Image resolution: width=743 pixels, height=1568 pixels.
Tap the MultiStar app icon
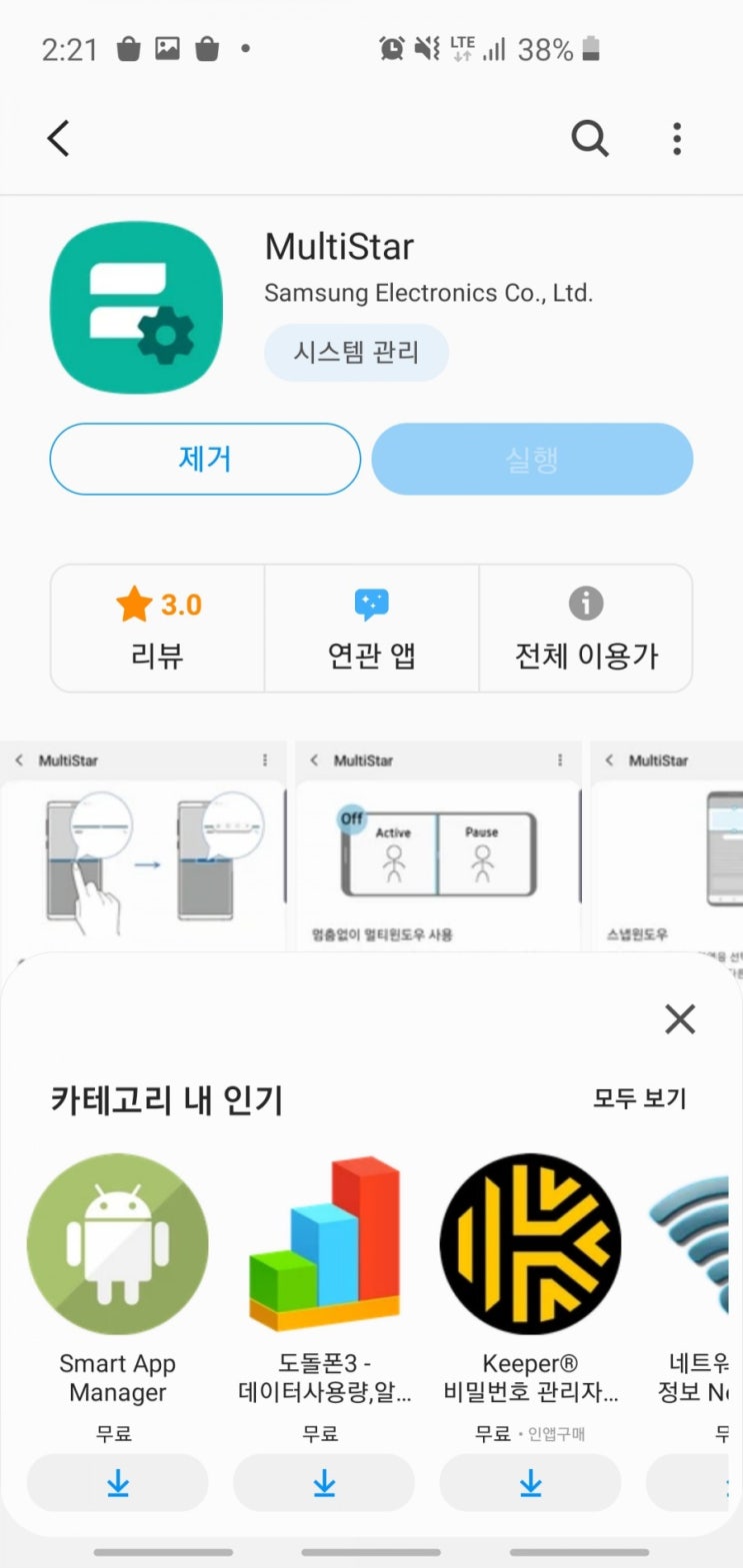click(135, 306)
